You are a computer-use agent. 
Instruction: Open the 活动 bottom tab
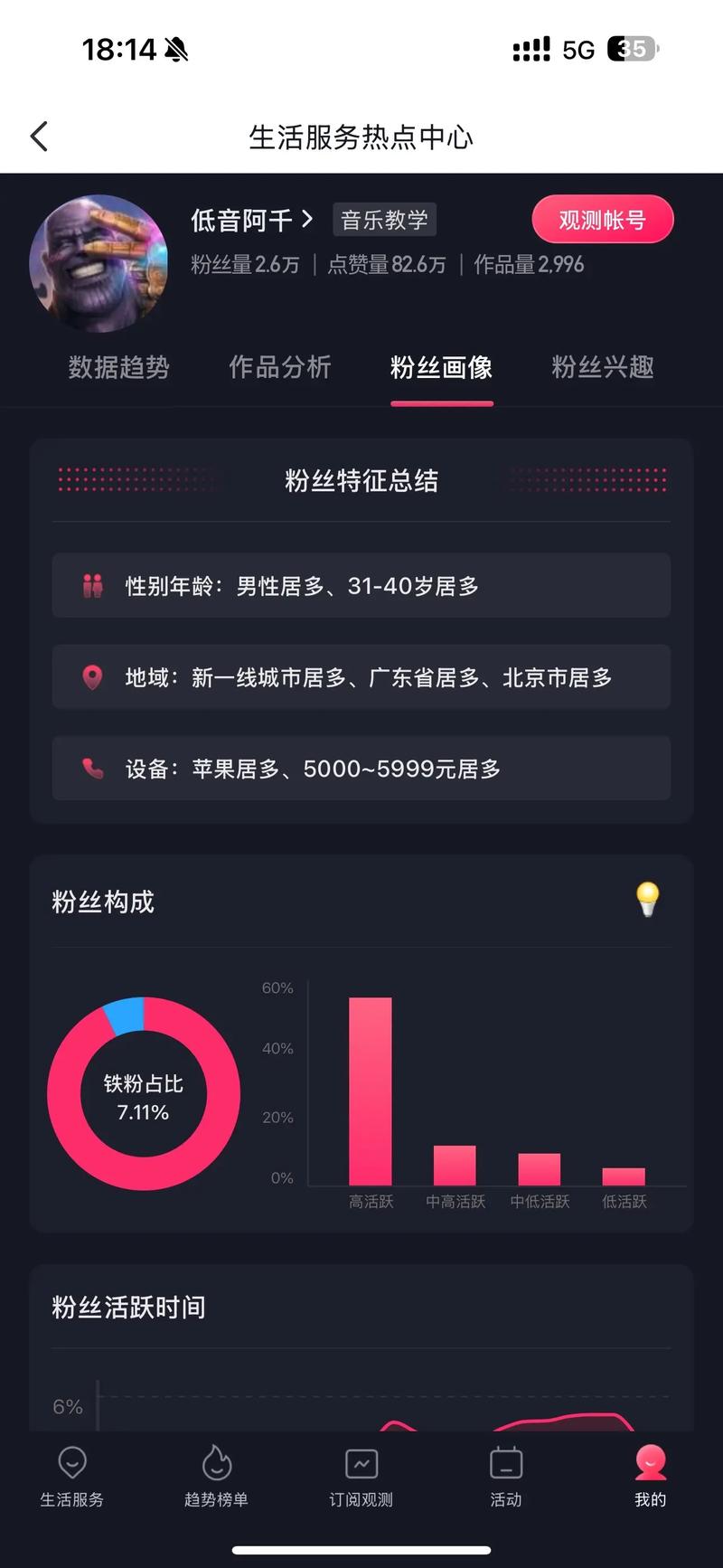pyautogui.click(x=506, y=1478)
